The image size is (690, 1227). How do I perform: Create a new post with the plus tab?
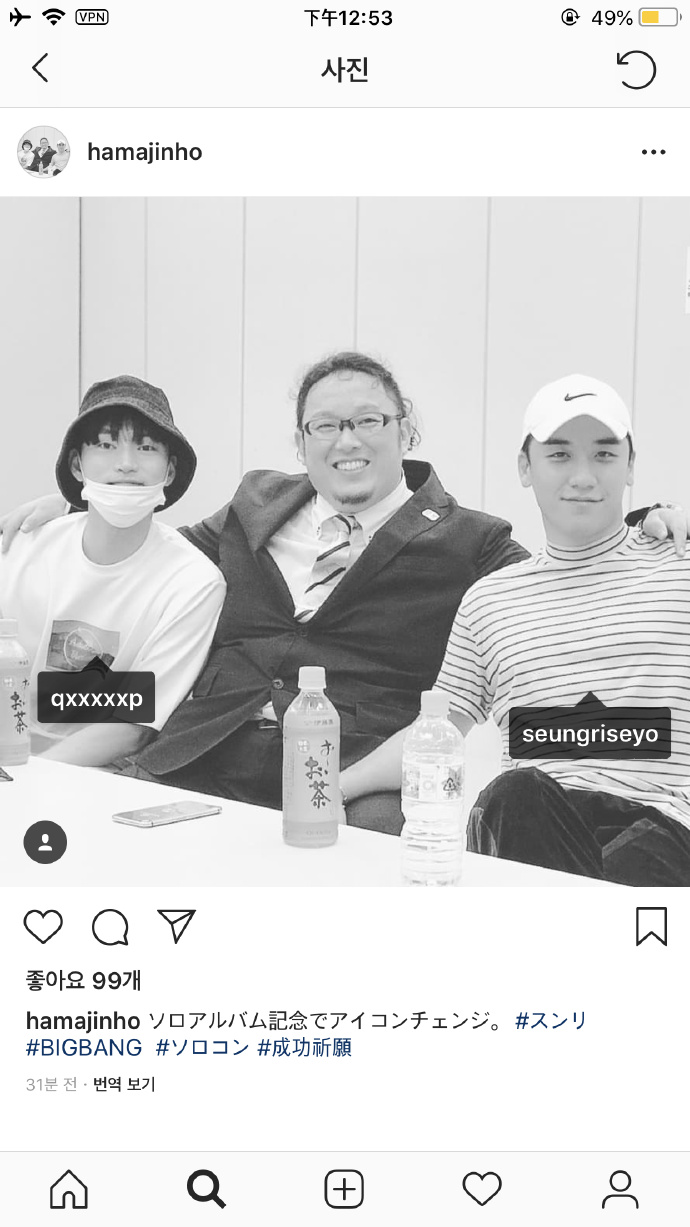tap(344, 1190)
